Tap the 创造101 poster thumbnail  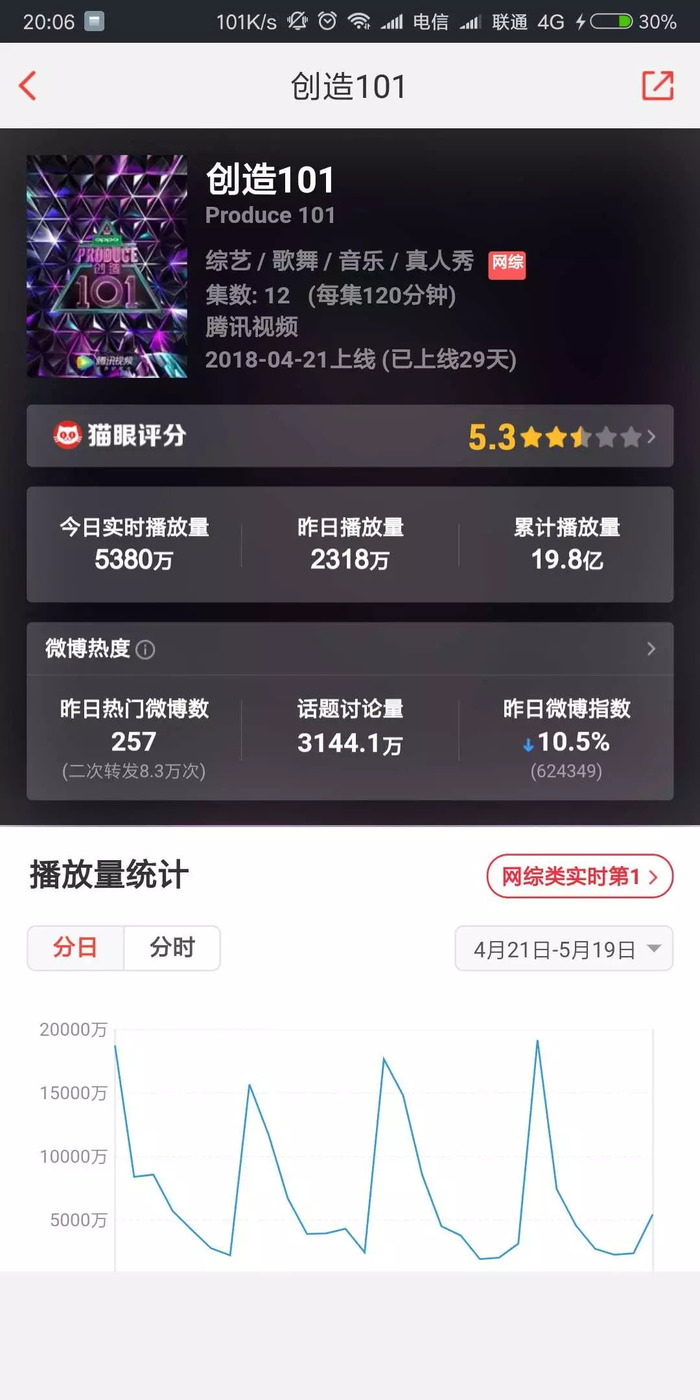click(x=107, y=266)
